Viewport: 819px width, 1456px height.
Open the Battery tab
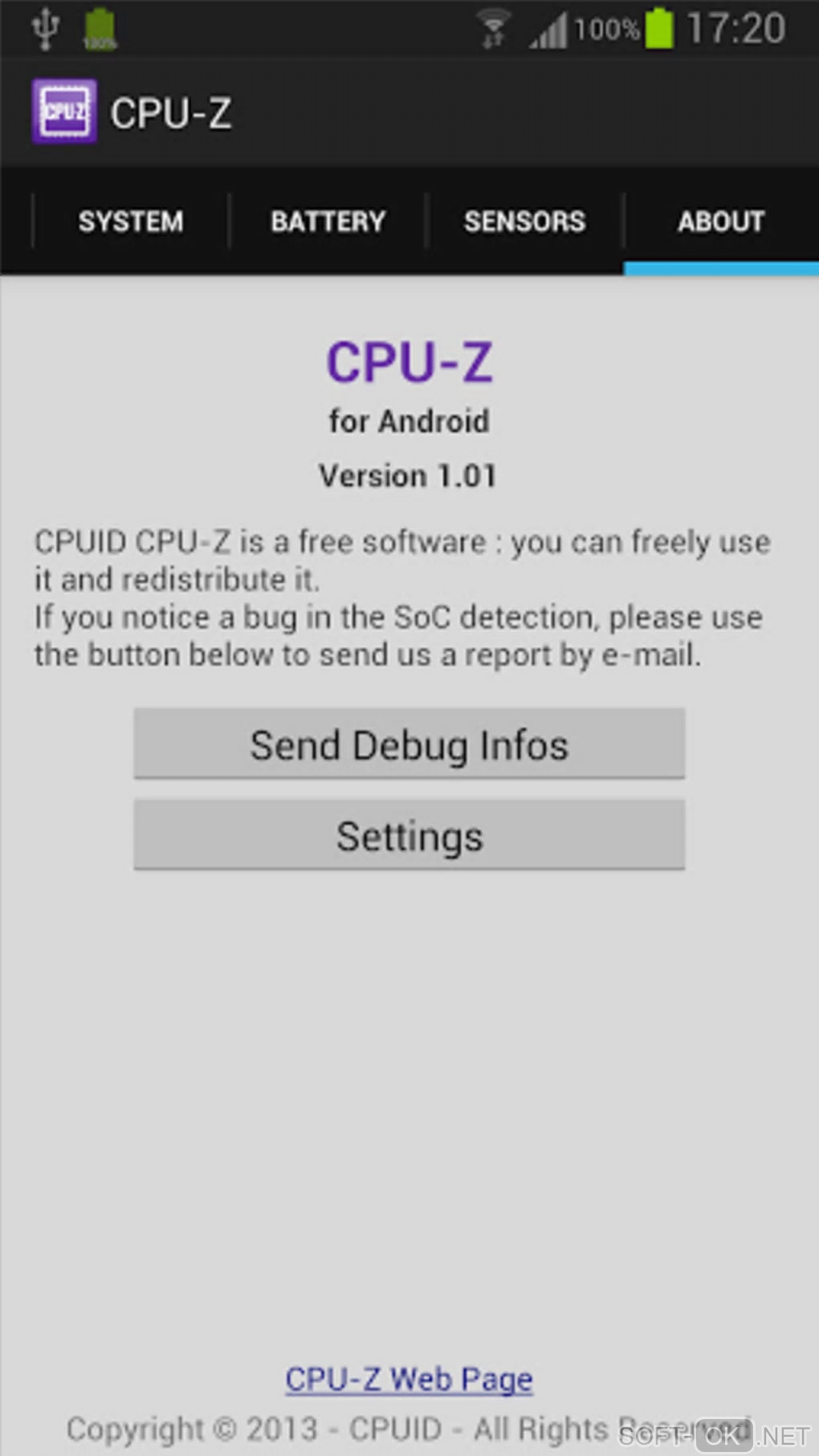click(x=328, y=222)
